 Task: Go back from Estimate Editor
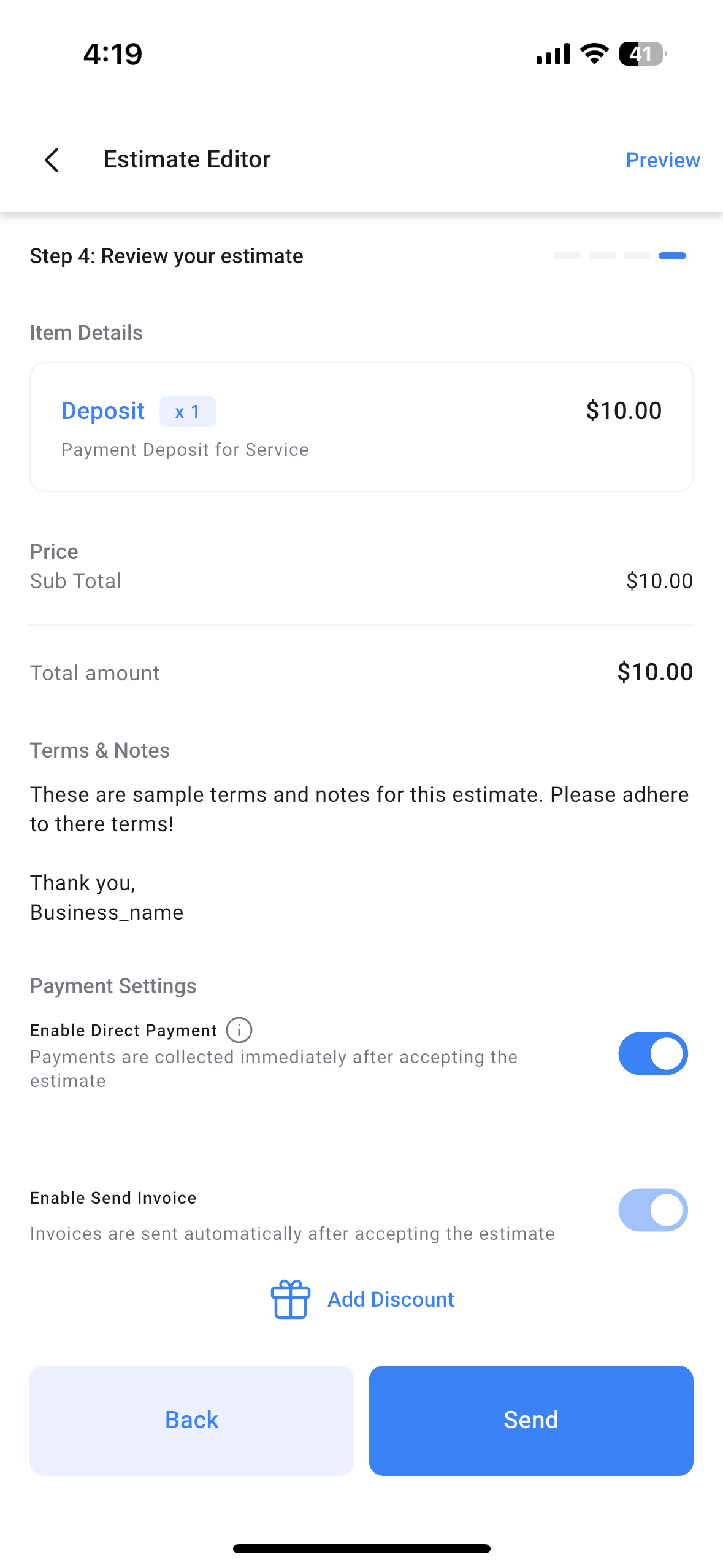click(52, 160)
